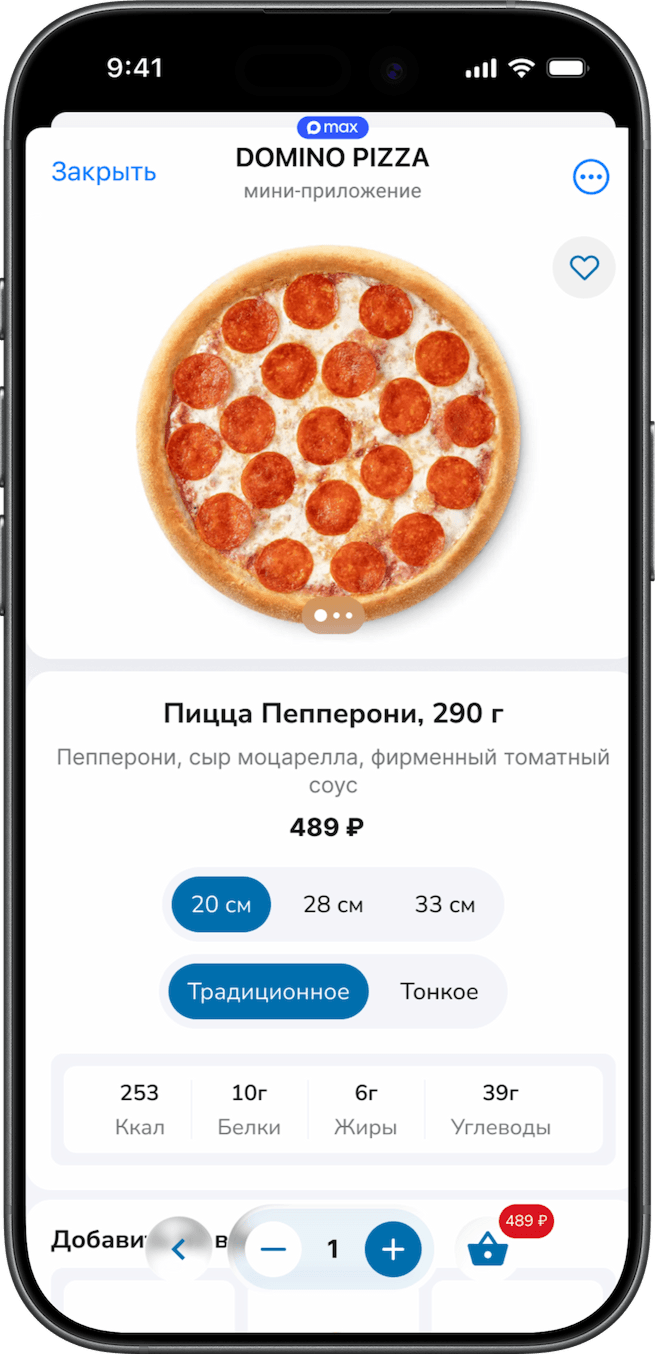Switch to the 33 см size
Screen dimensions: 655x1354
point(445,905)
